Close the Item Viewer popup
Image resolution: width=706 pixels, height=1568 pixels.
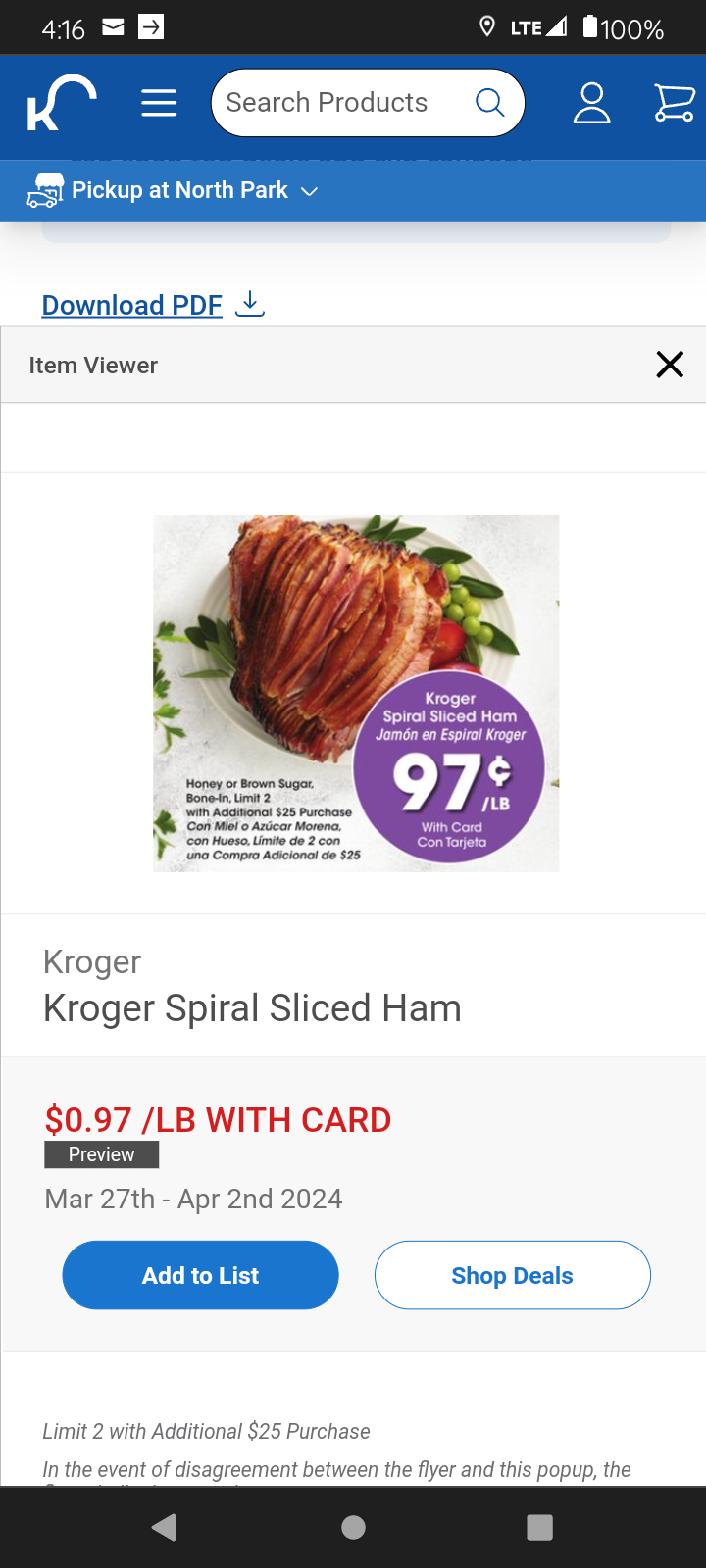[669, 364]
